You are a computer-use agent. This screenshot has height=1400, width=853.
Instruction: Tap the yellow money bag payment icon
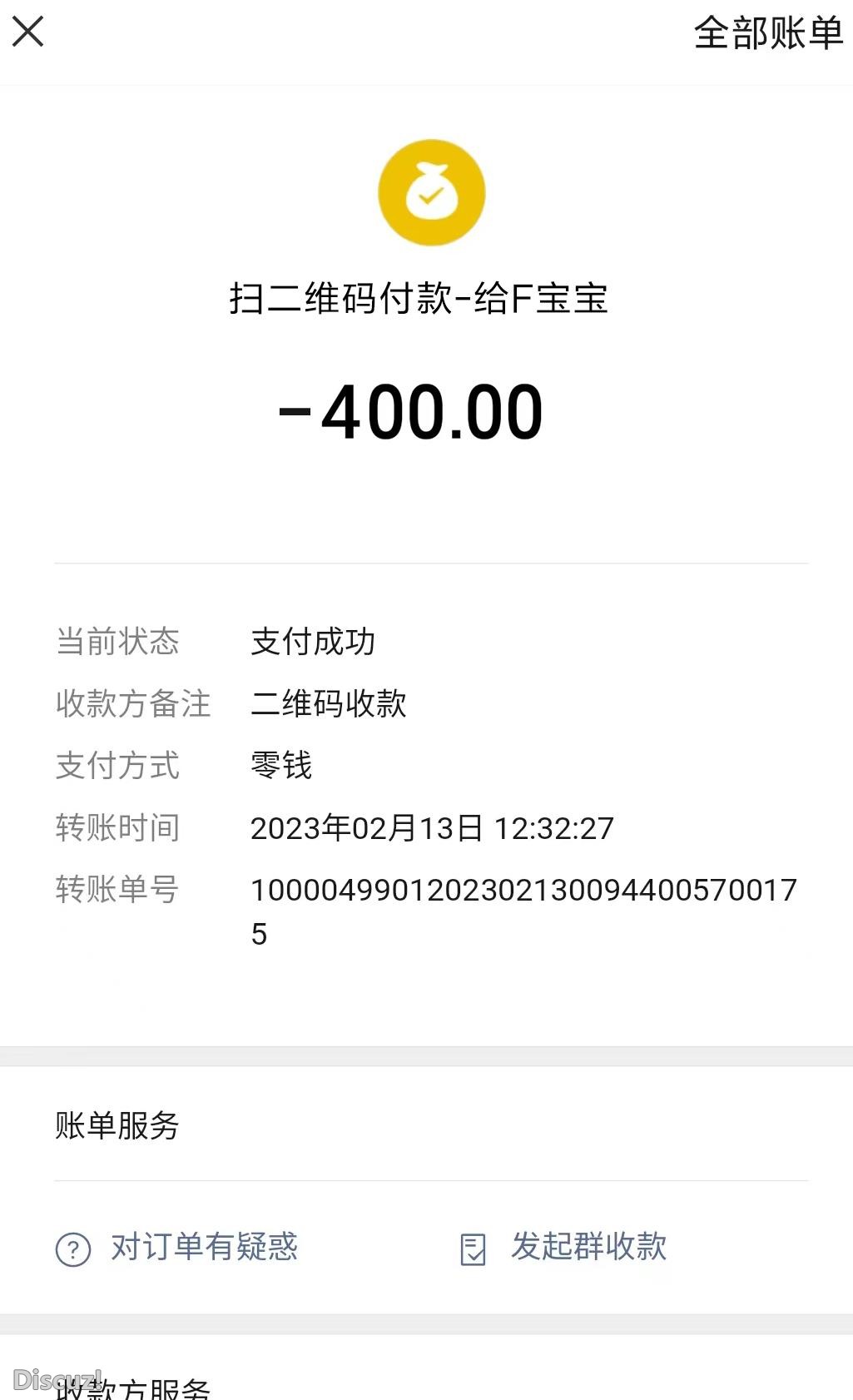tap(430, 191)
